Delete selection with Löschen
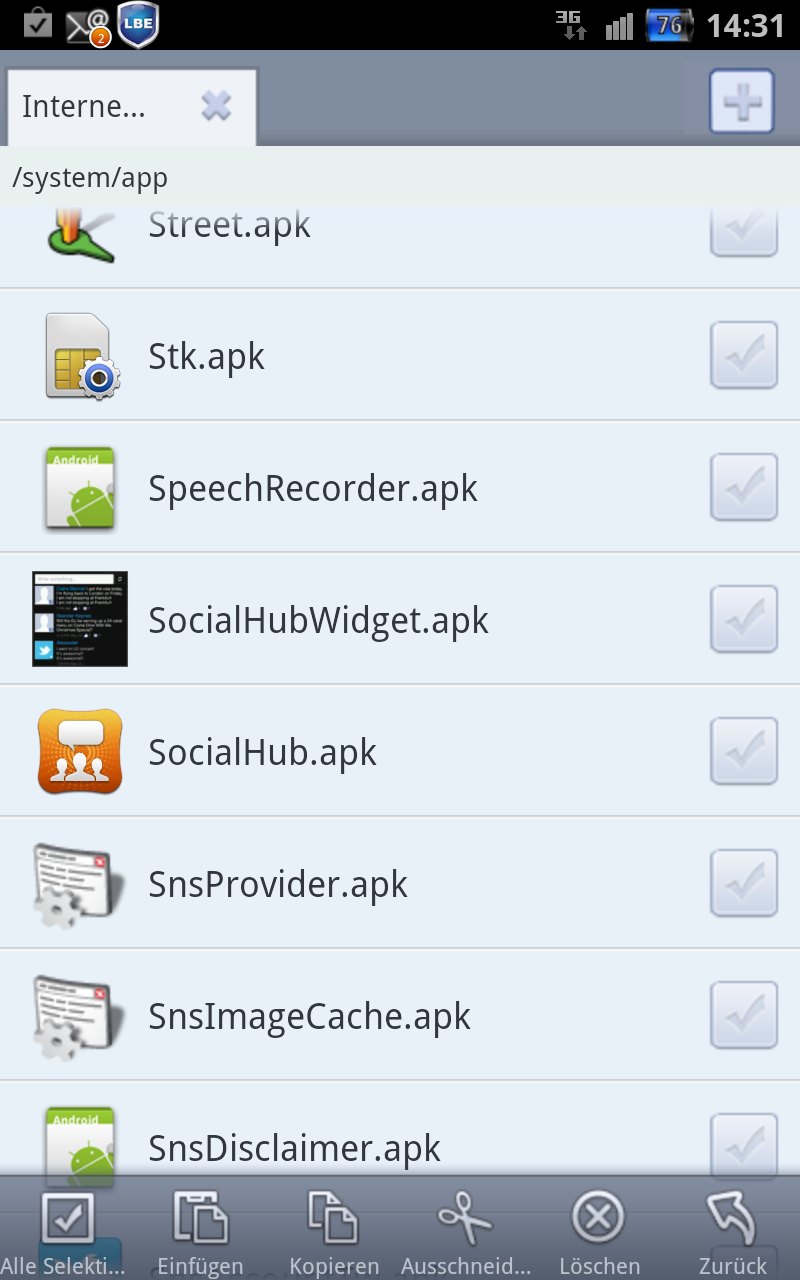The width and height of the screenshot is (800, 1280). point(599,1233)
